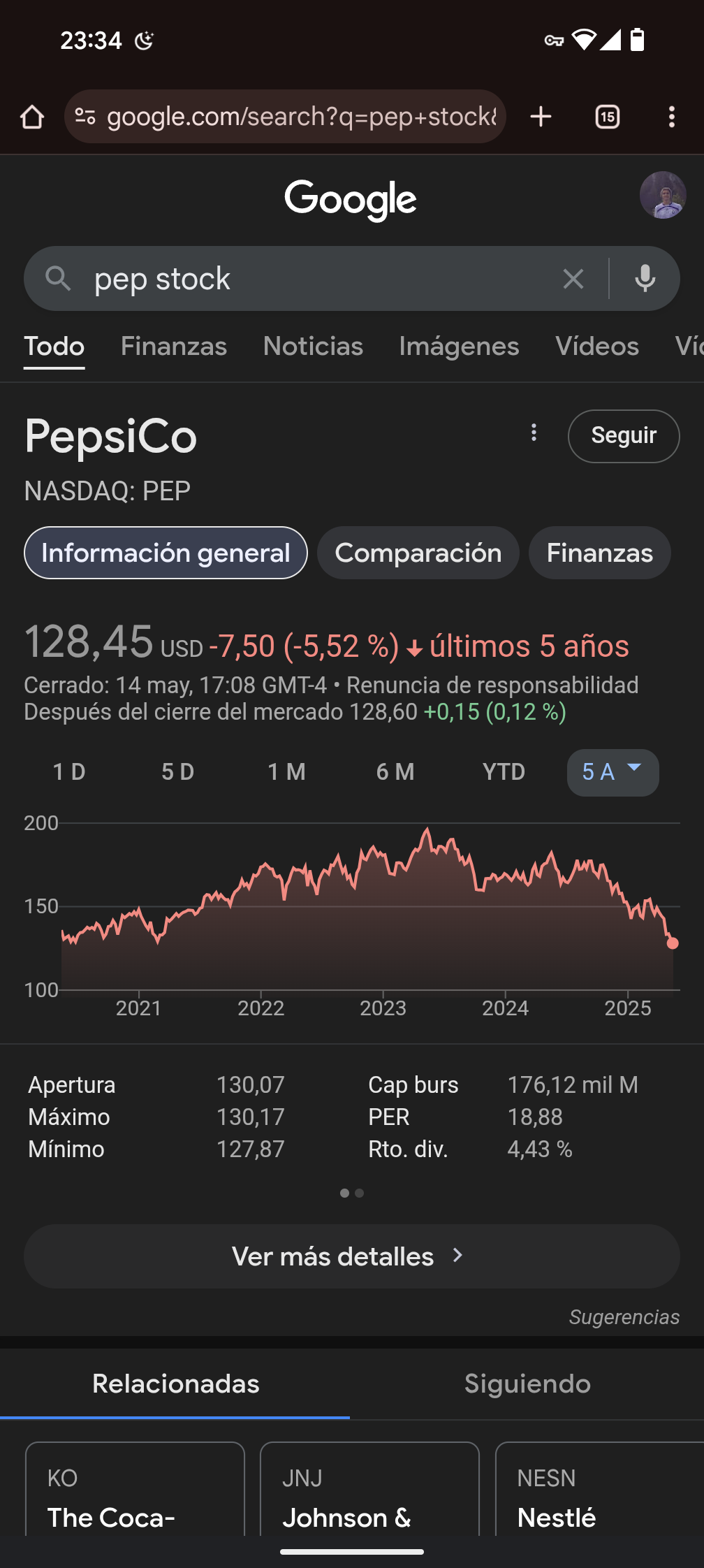The image size is (704, 1568).
Task: Switch to the Noticias search tab
Action: tap(313, 346)
